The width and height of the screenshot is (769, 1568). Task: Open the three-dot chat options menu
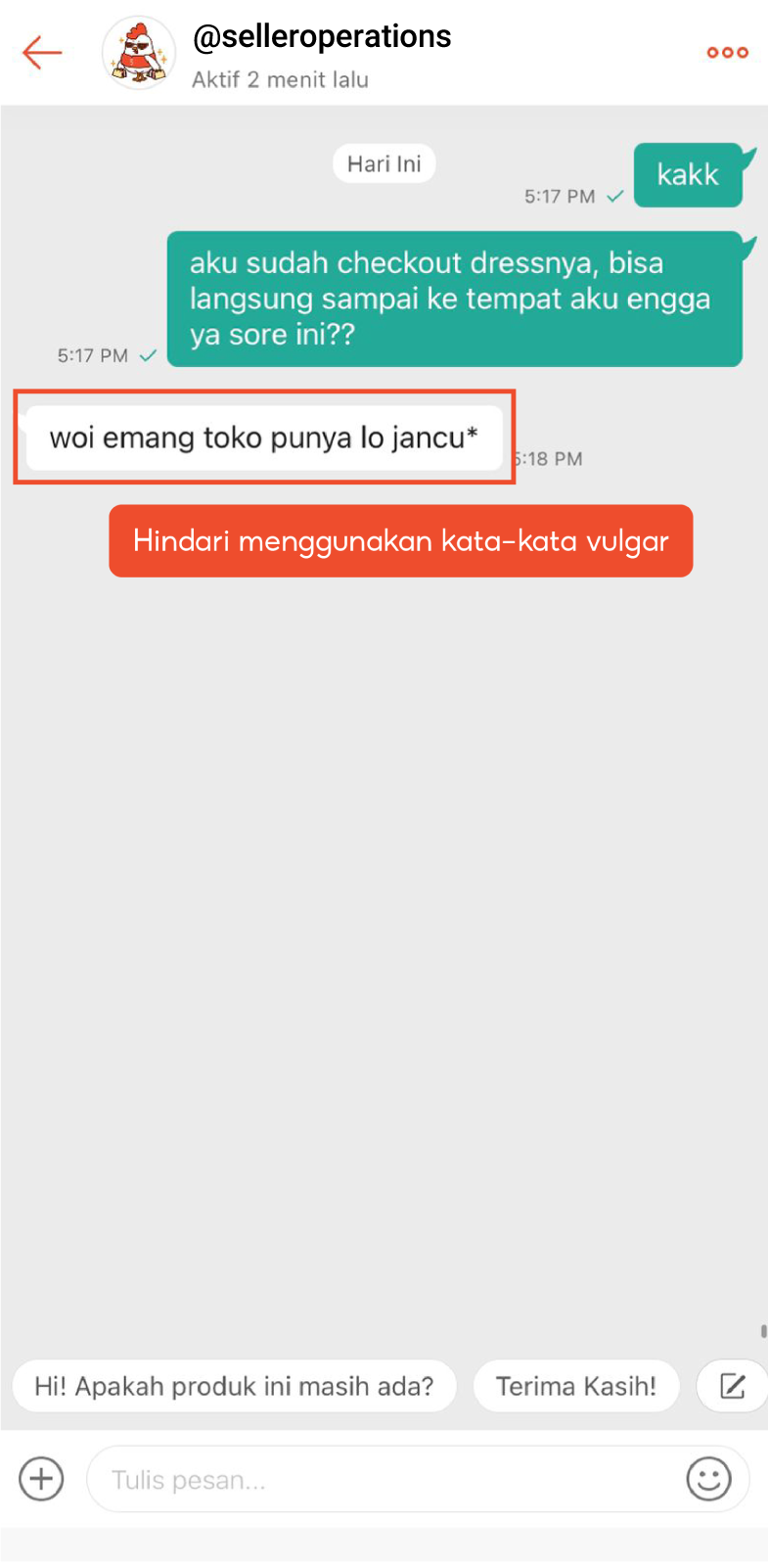click(x=726, y=53)
